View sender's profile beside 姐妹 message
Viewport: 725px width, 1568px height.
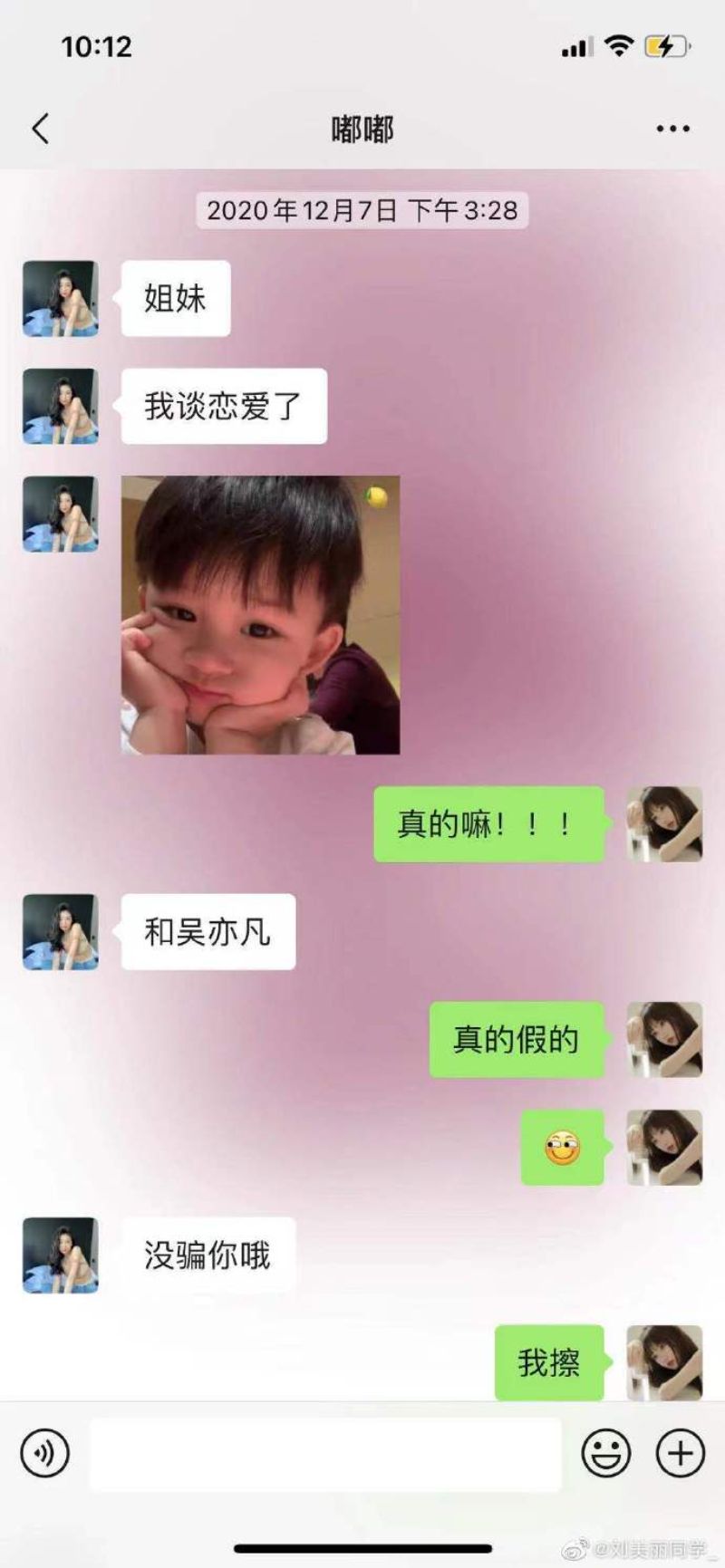[61, 299]
